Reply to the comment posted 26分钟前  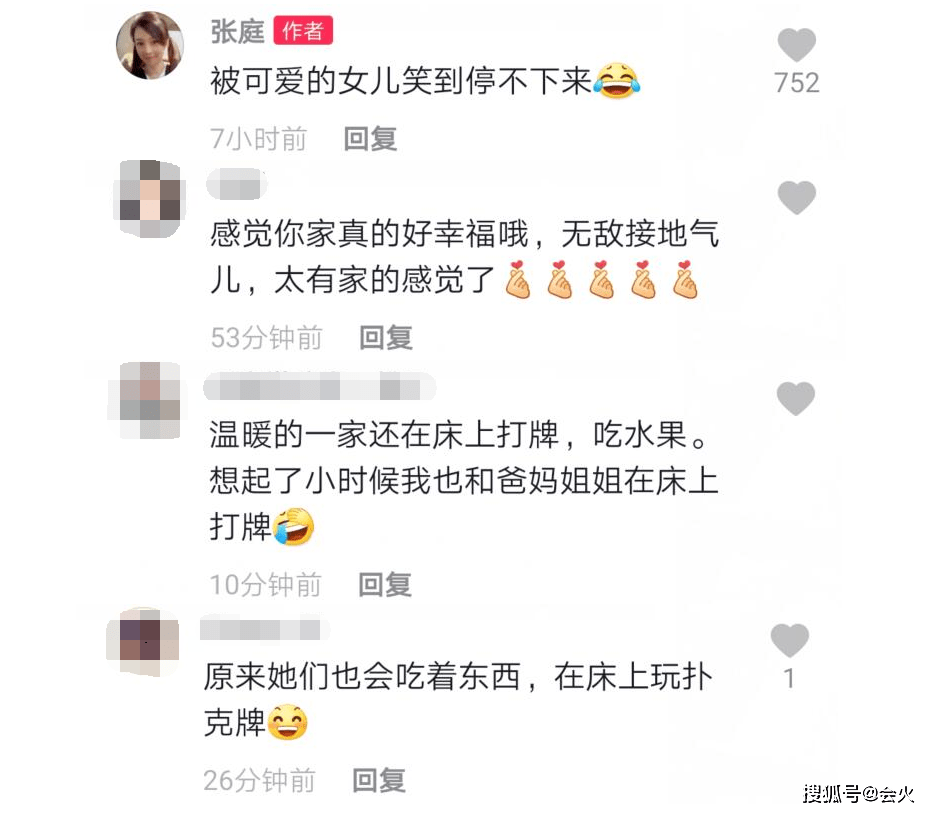379,779
